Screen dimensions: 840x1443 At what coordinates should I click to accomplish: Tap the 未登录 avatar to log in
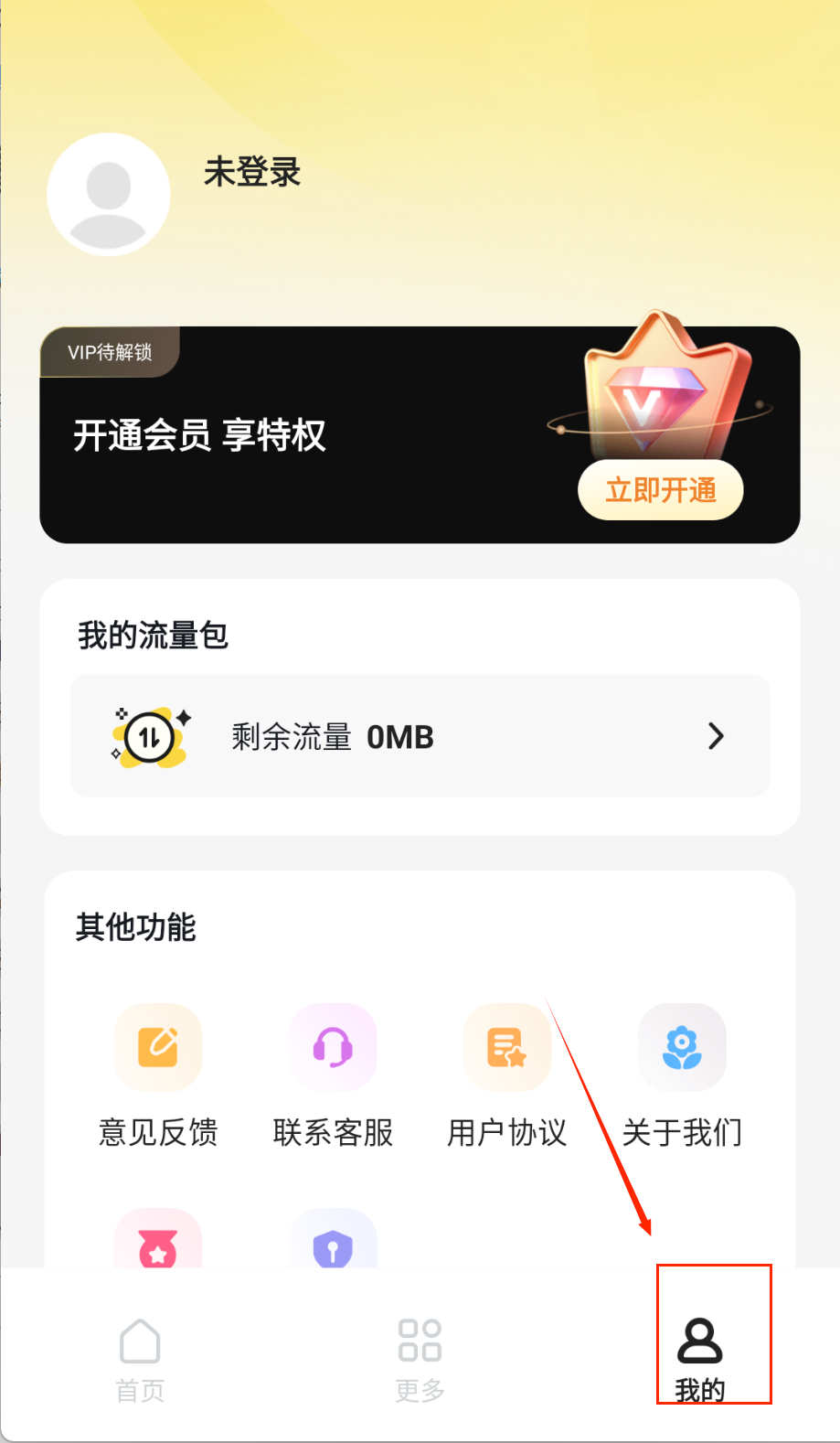pyautogui.click(x=109, y=195)
